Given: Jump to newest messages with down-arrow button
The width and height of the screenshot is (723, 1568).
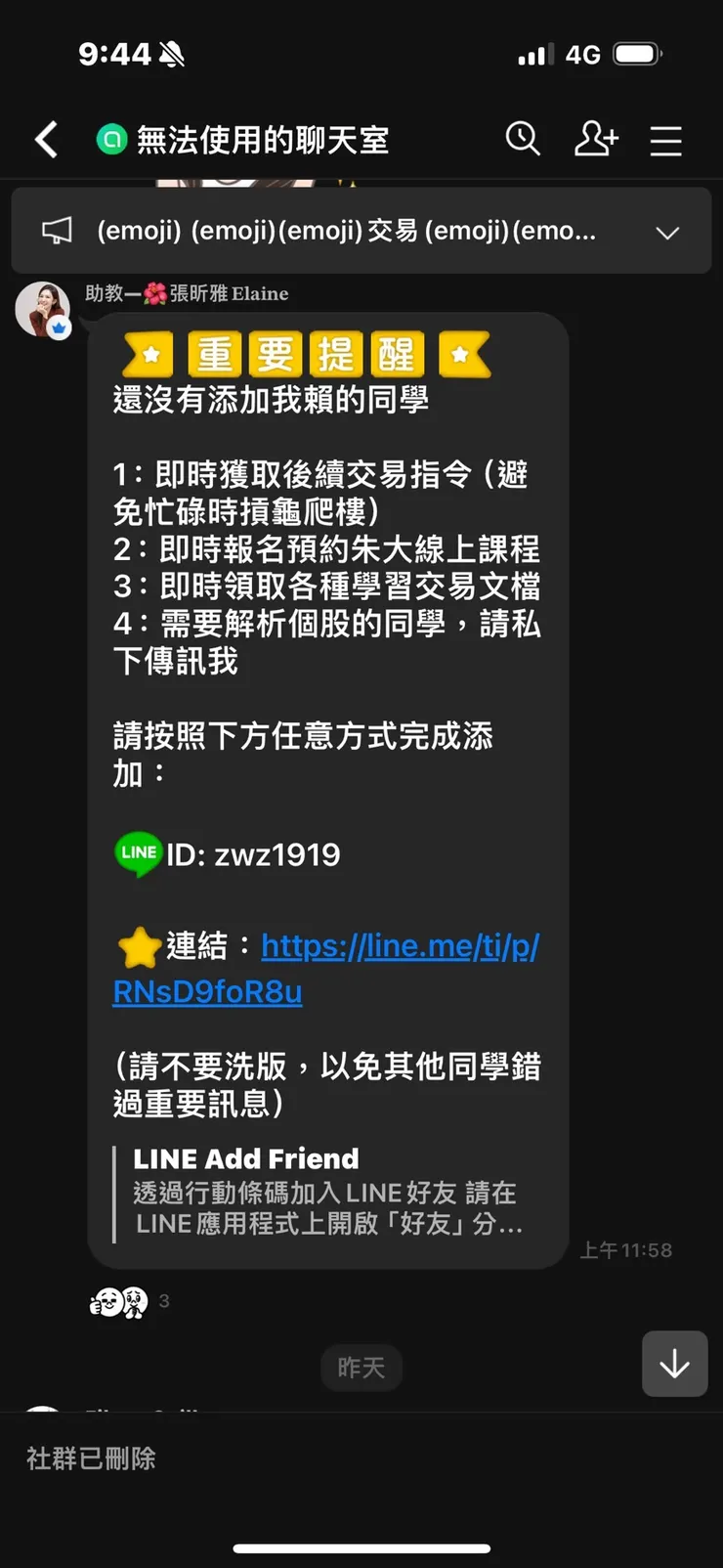Looking at the screenshot, I should coord(674,1364).
